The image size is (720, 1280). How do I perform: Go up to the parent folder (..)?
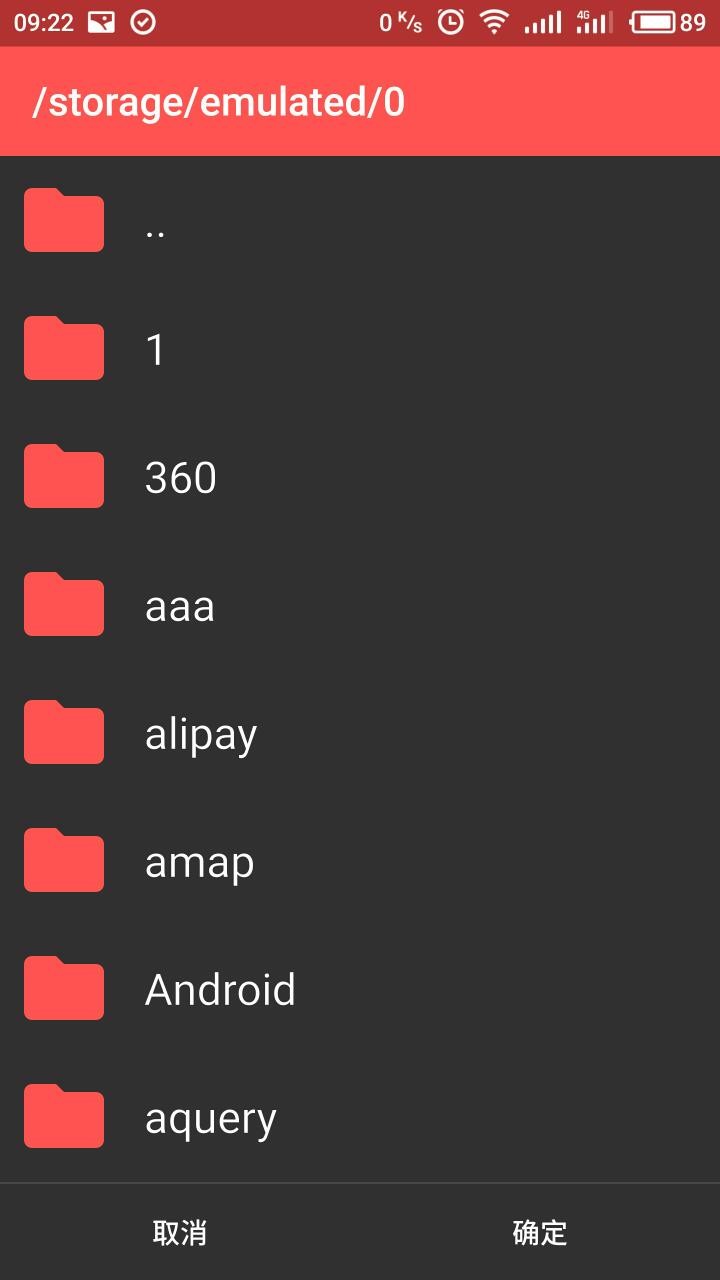pyautogui.click(x=360, y=220)
